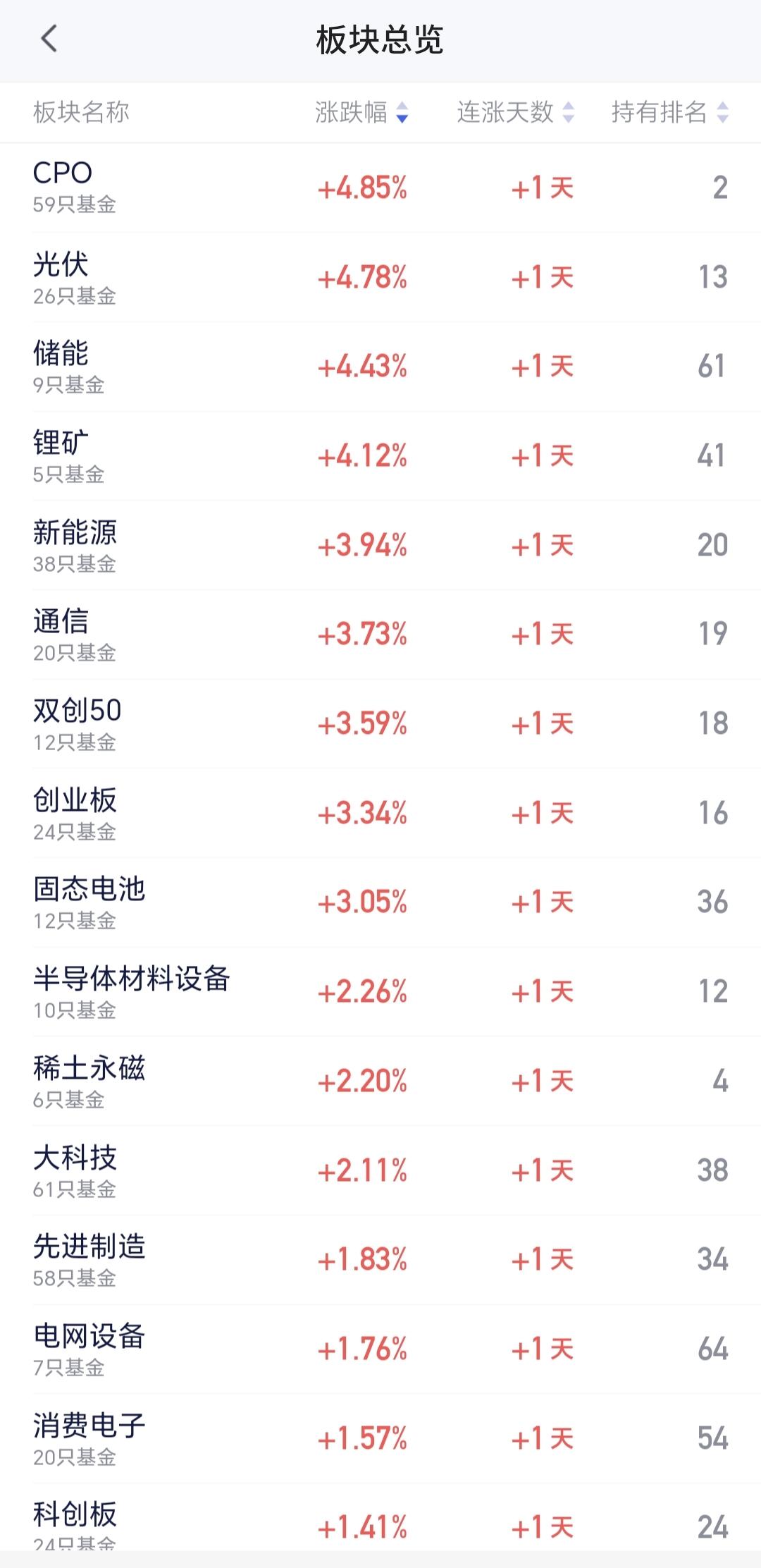
Task: Sort by 持有排名 column
Action: 670,112
